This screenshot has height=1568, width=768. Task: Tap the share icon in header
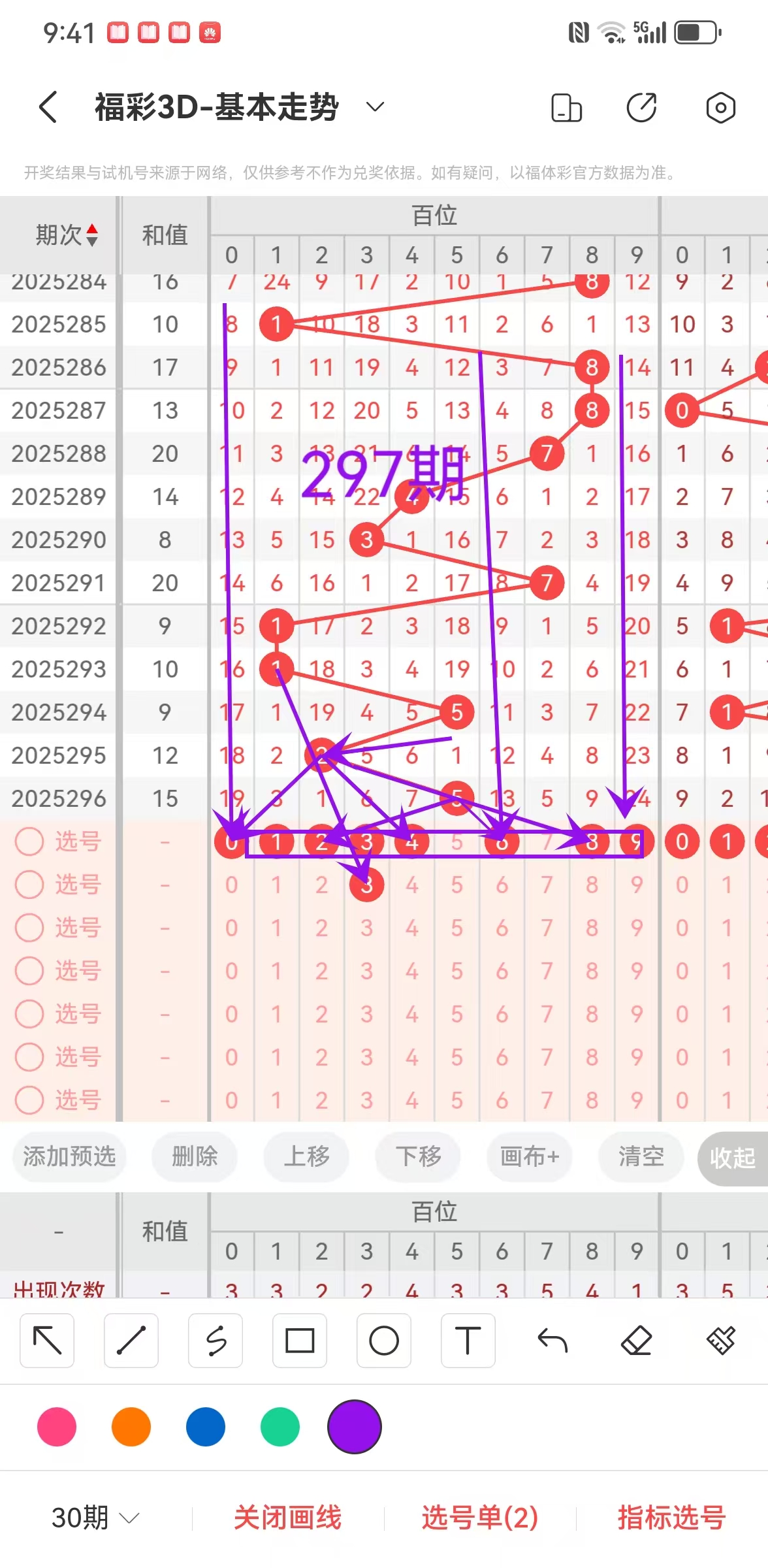click(641, 108)
